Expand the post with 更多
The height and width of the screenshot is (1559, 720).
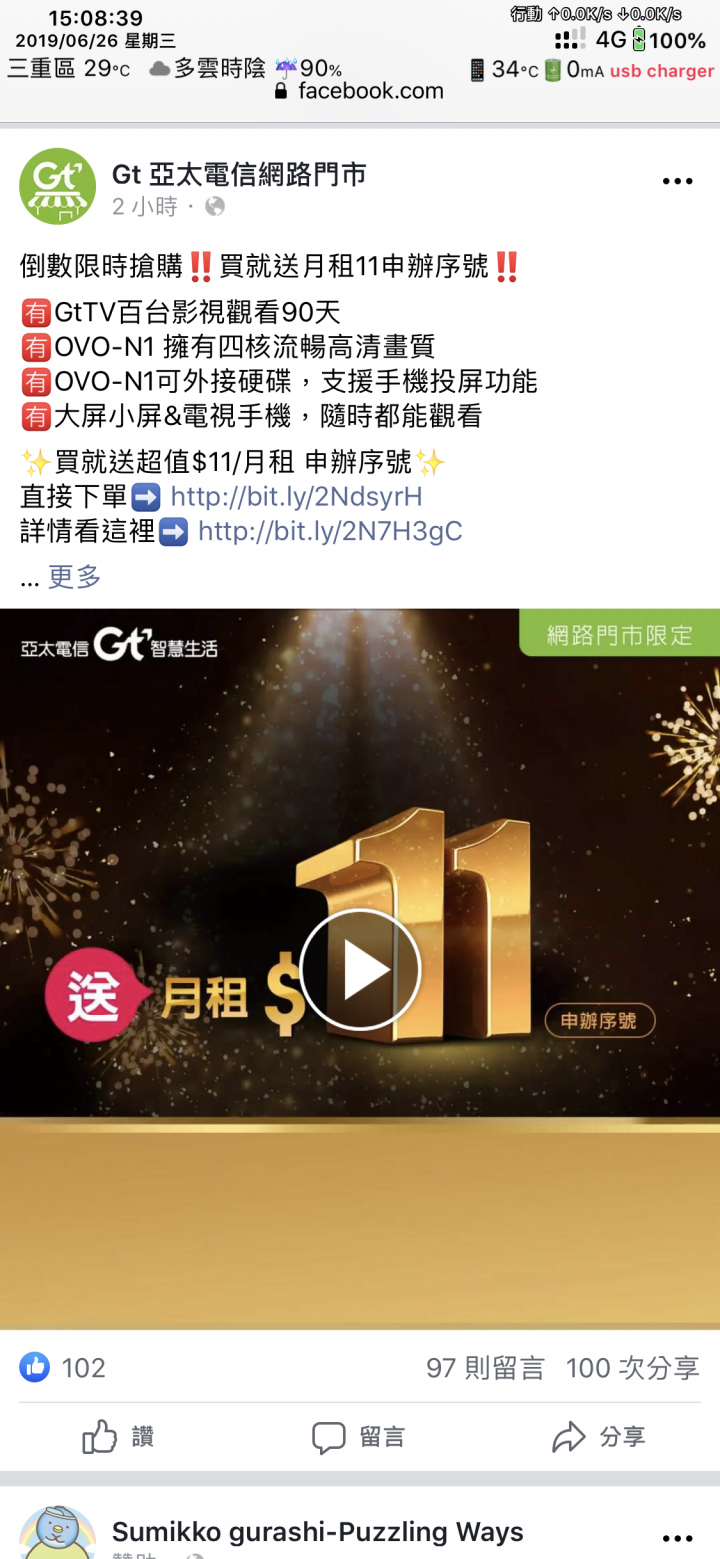point(75,576)
